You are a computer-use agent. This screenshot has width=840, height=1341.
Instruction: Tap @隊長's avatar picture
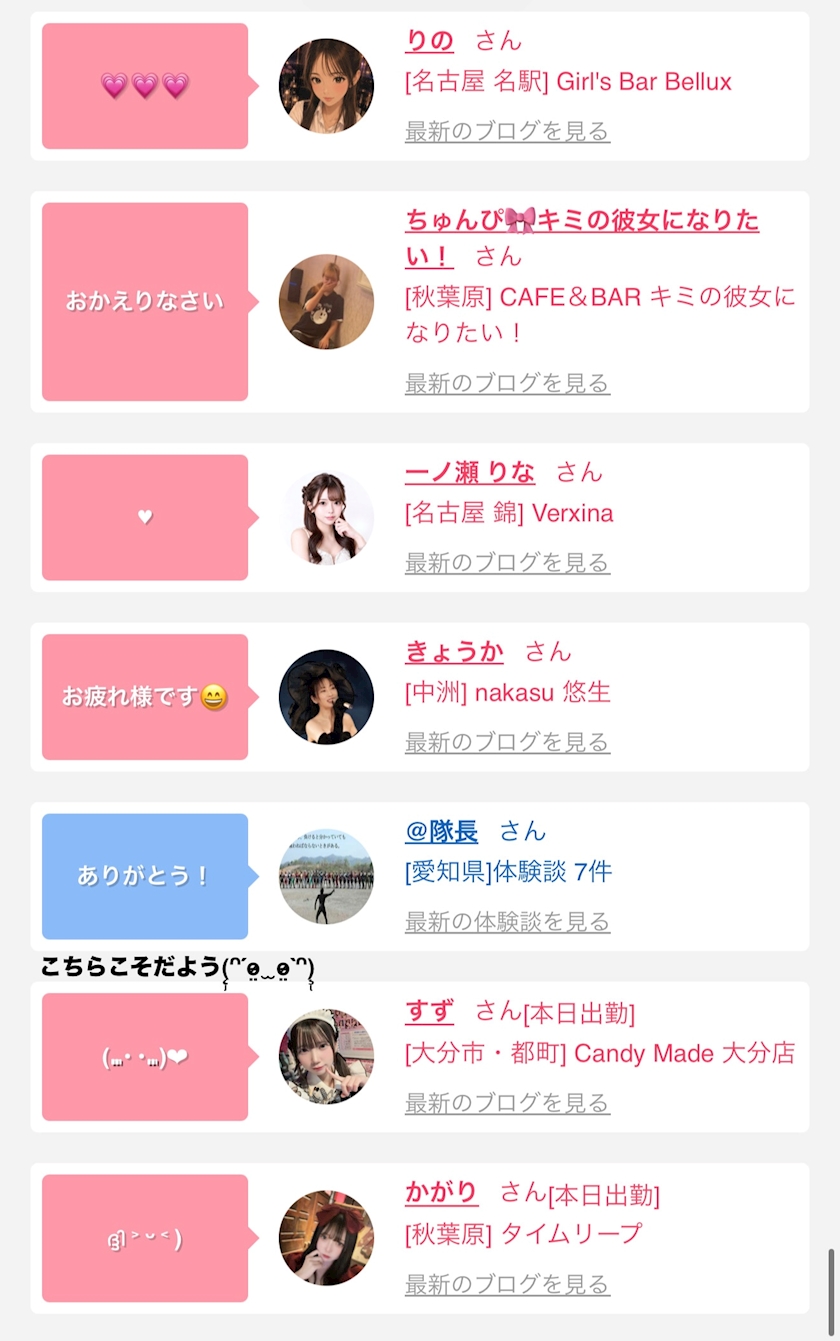pyautogui.click(x=326, y=877)
